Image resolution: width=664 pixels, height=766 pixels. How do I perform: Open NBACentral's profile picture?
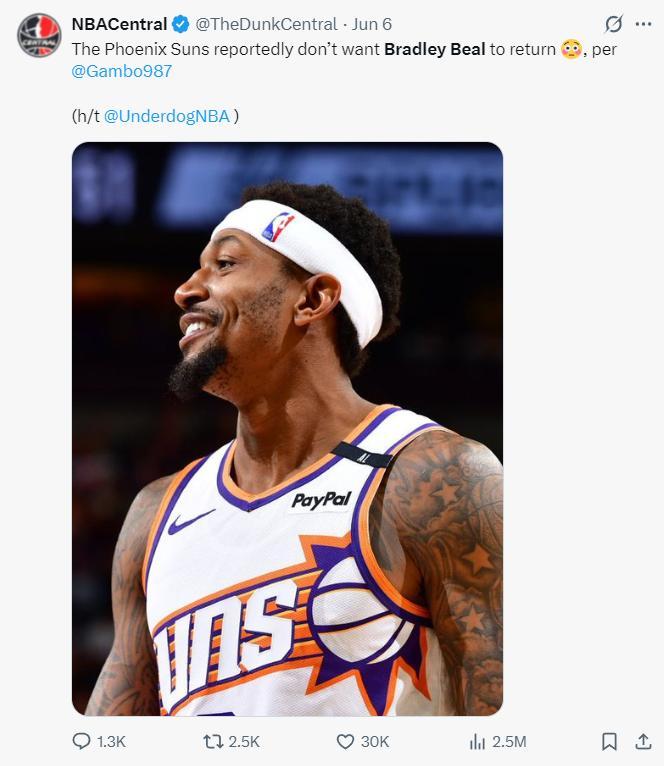39,35
